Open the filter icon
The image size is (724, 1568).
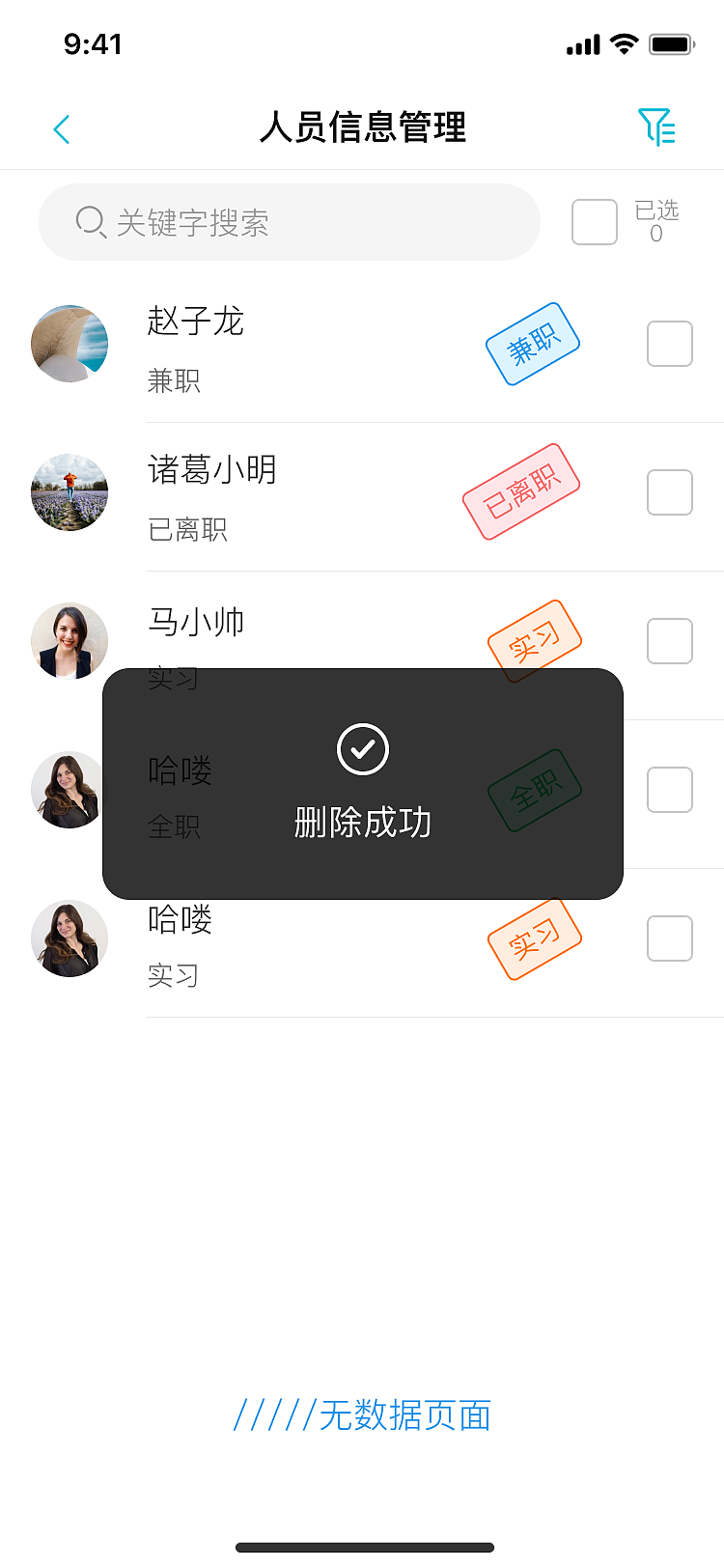656,127
